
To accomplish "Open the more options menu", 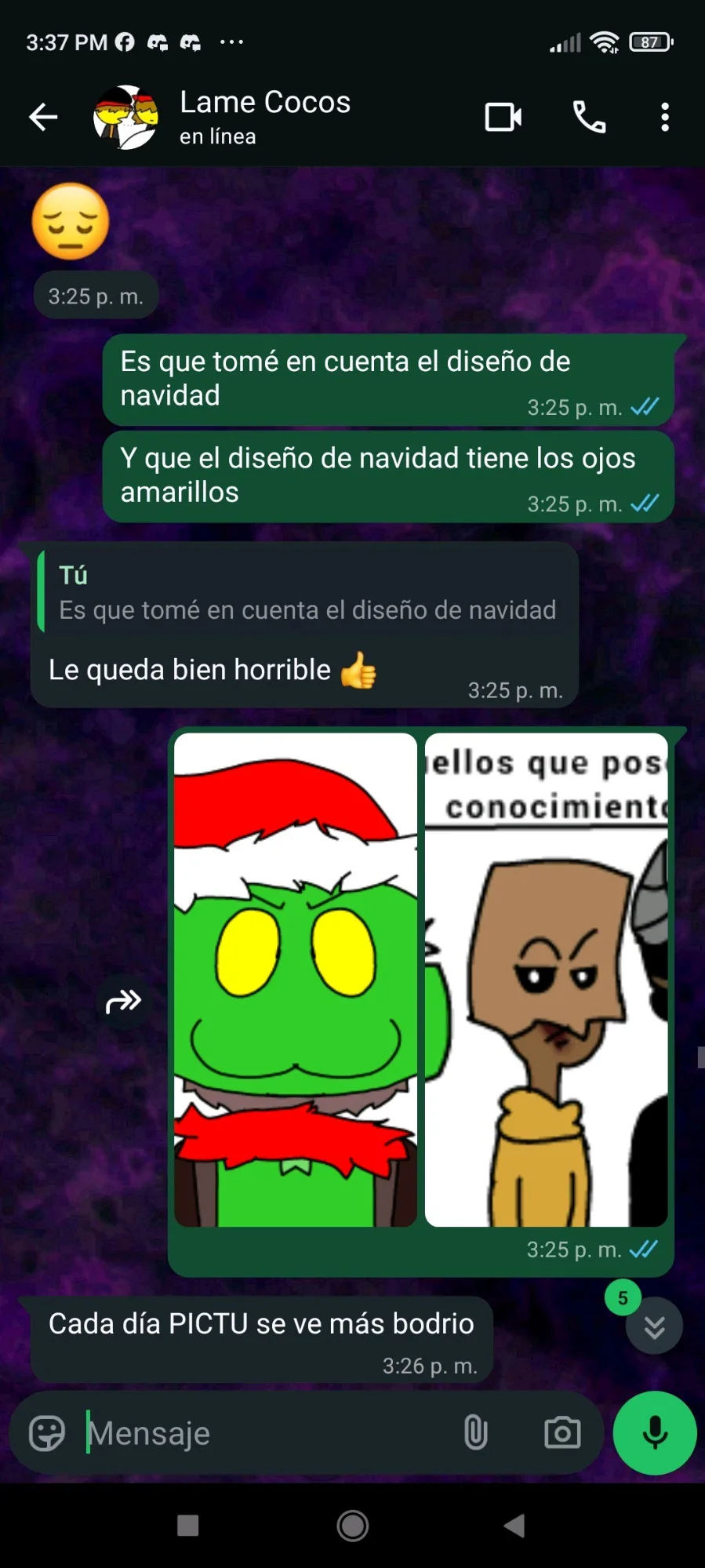I will pyautogui.click(x=664, y=118).
